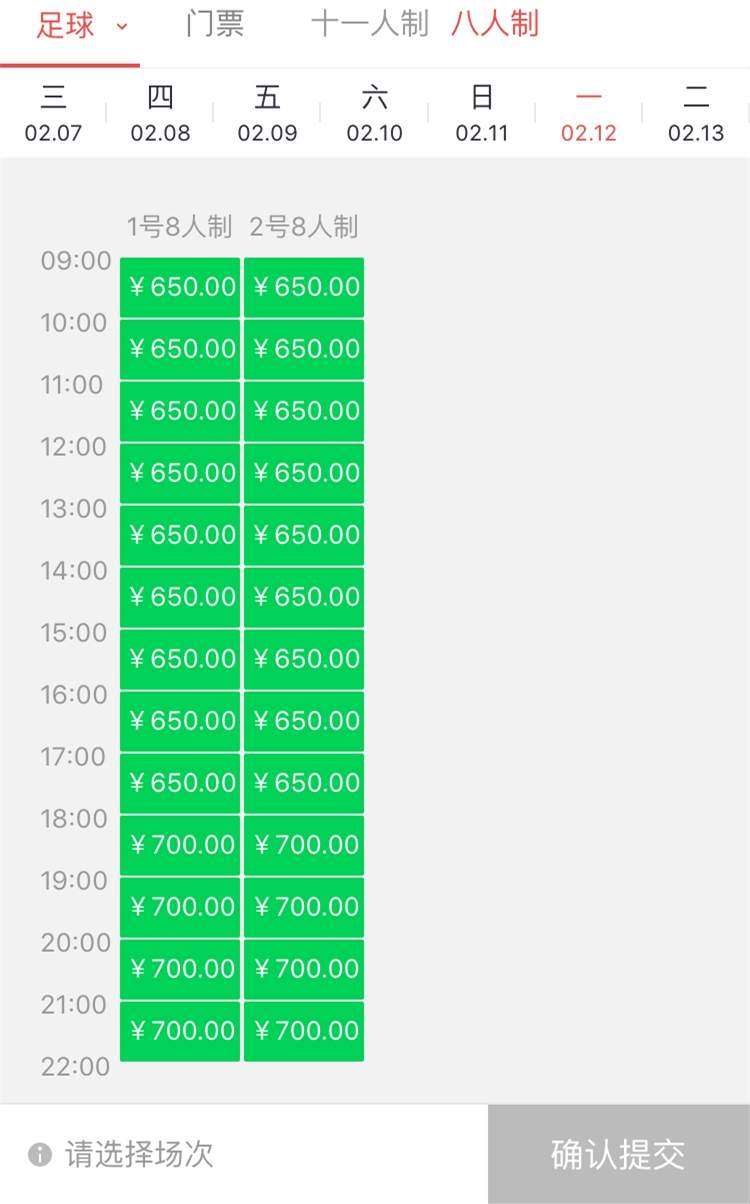
Task: Select 2号8人制 slot starting at 15:00
Action: [x=304, y=659]
